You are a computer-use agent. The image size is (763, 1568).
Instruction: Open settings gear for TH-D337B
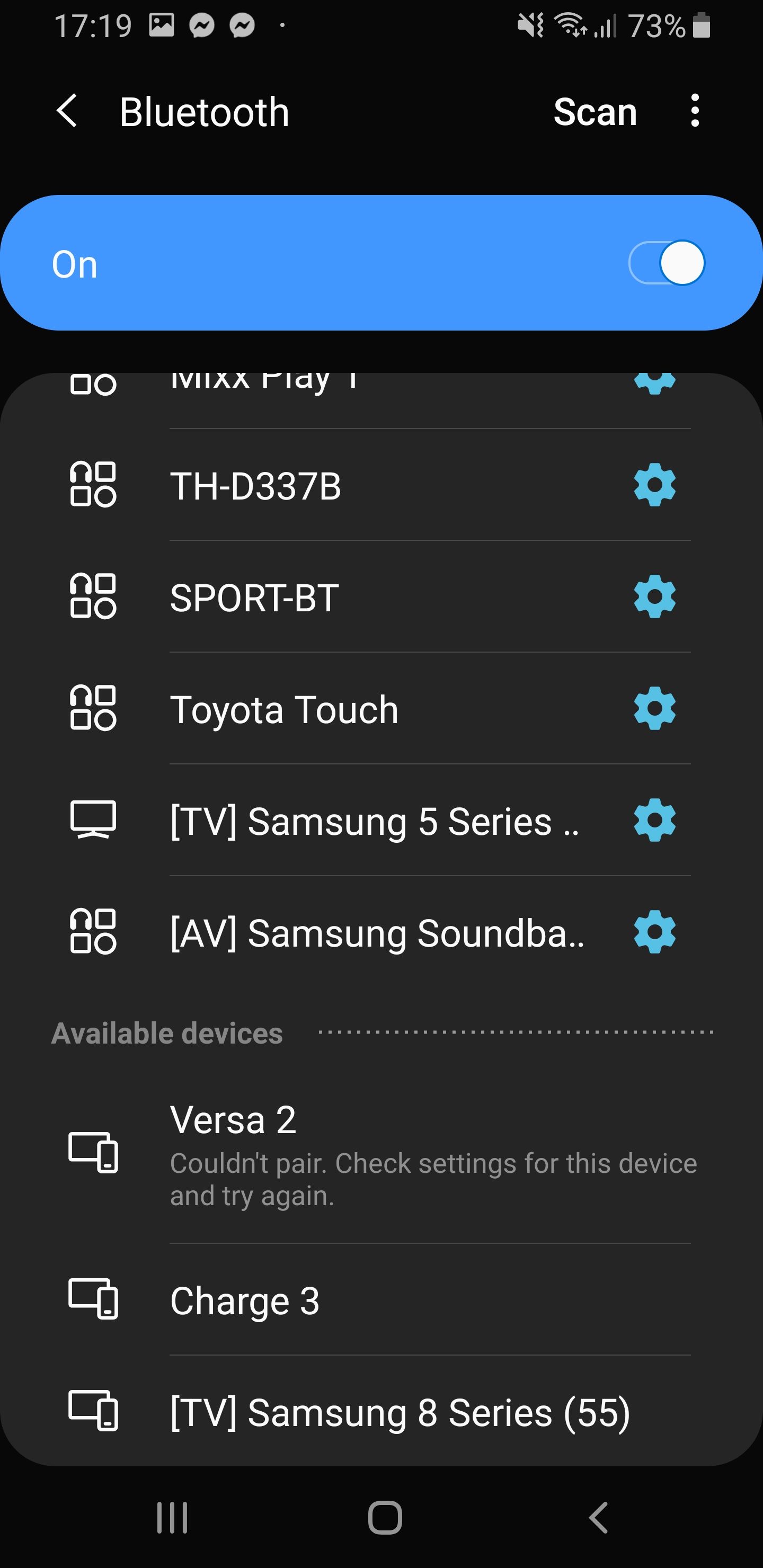[x=654, y=485]
